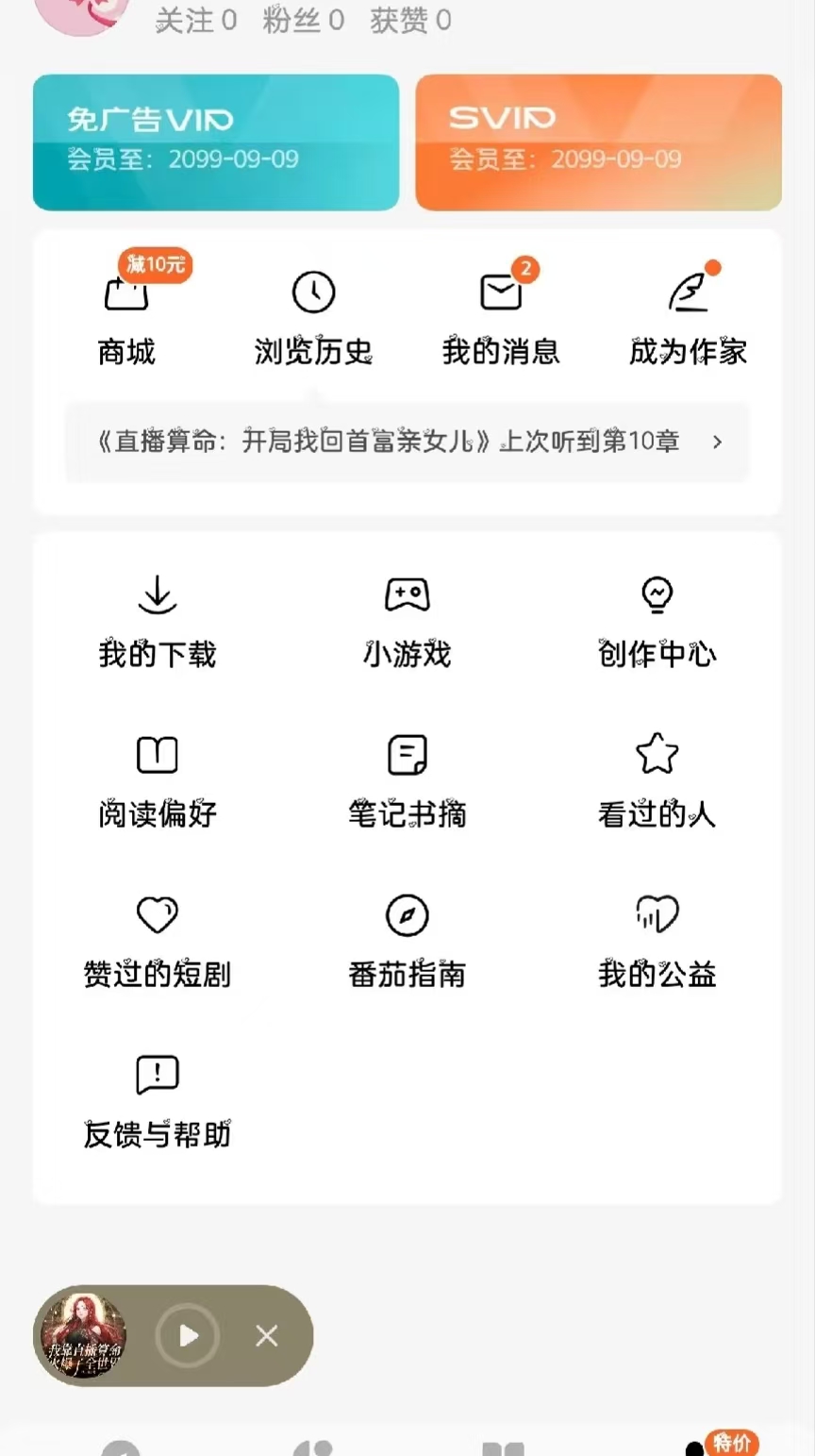Play the audiobook in the mini player
Screen dimensions: 815x1456
(189, 1335)
